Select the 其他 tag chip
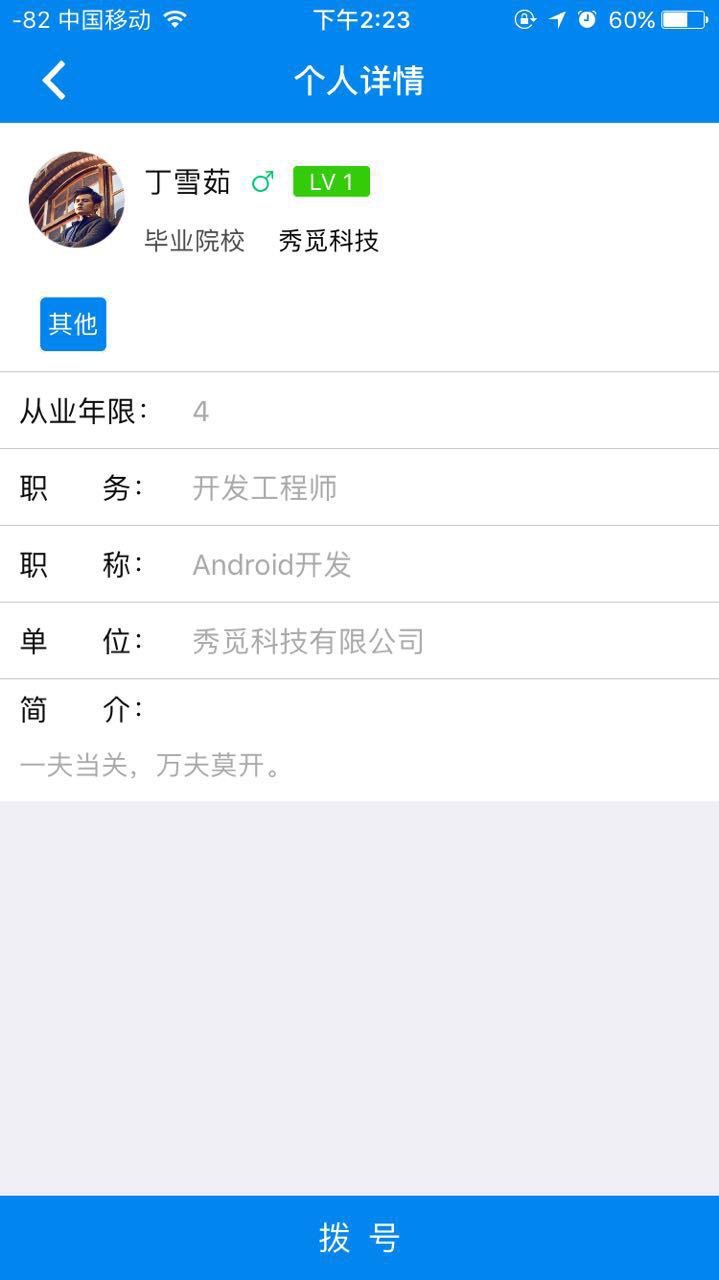The width and height of the screenshot is (719, 1280). click(73, 324)
